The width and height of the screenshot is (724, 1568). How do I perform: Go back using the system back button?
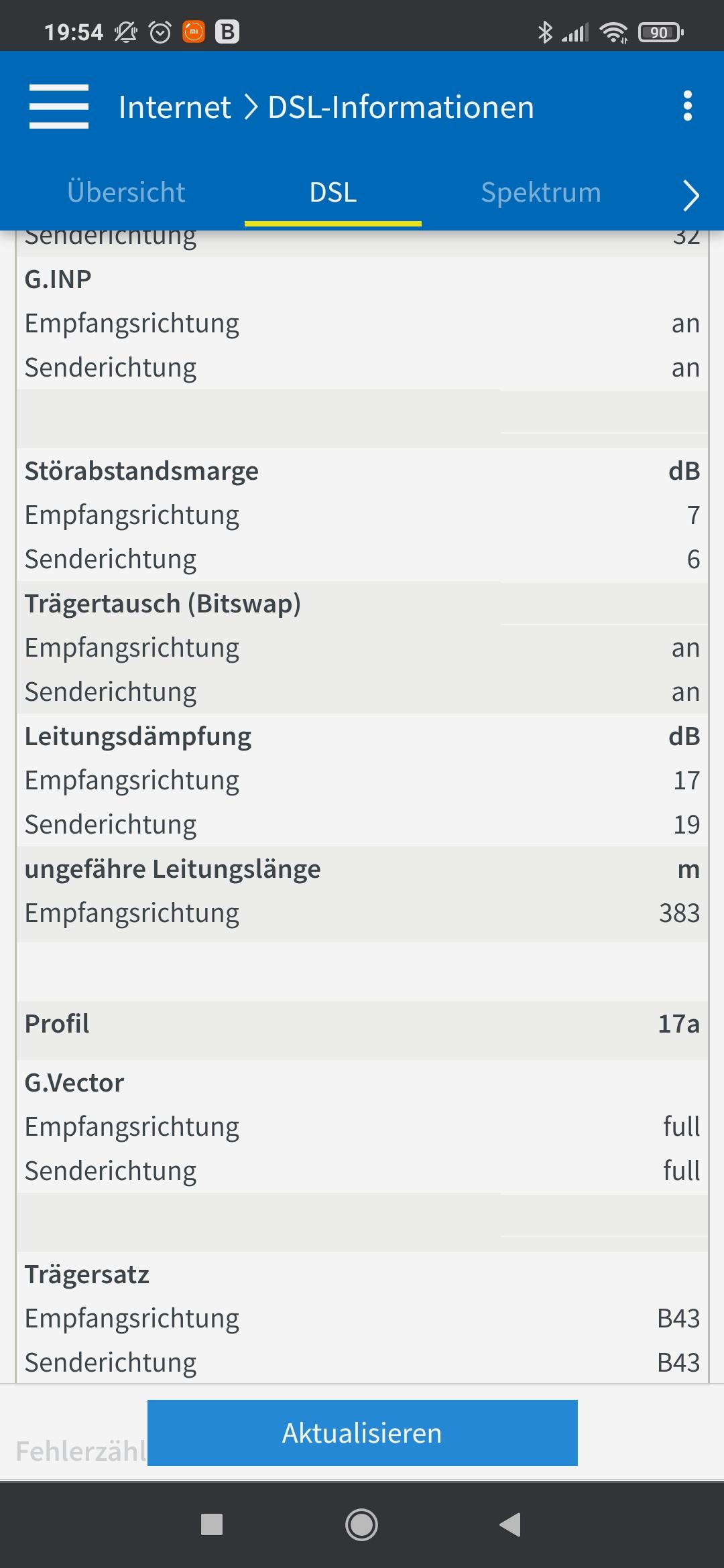510,1524
